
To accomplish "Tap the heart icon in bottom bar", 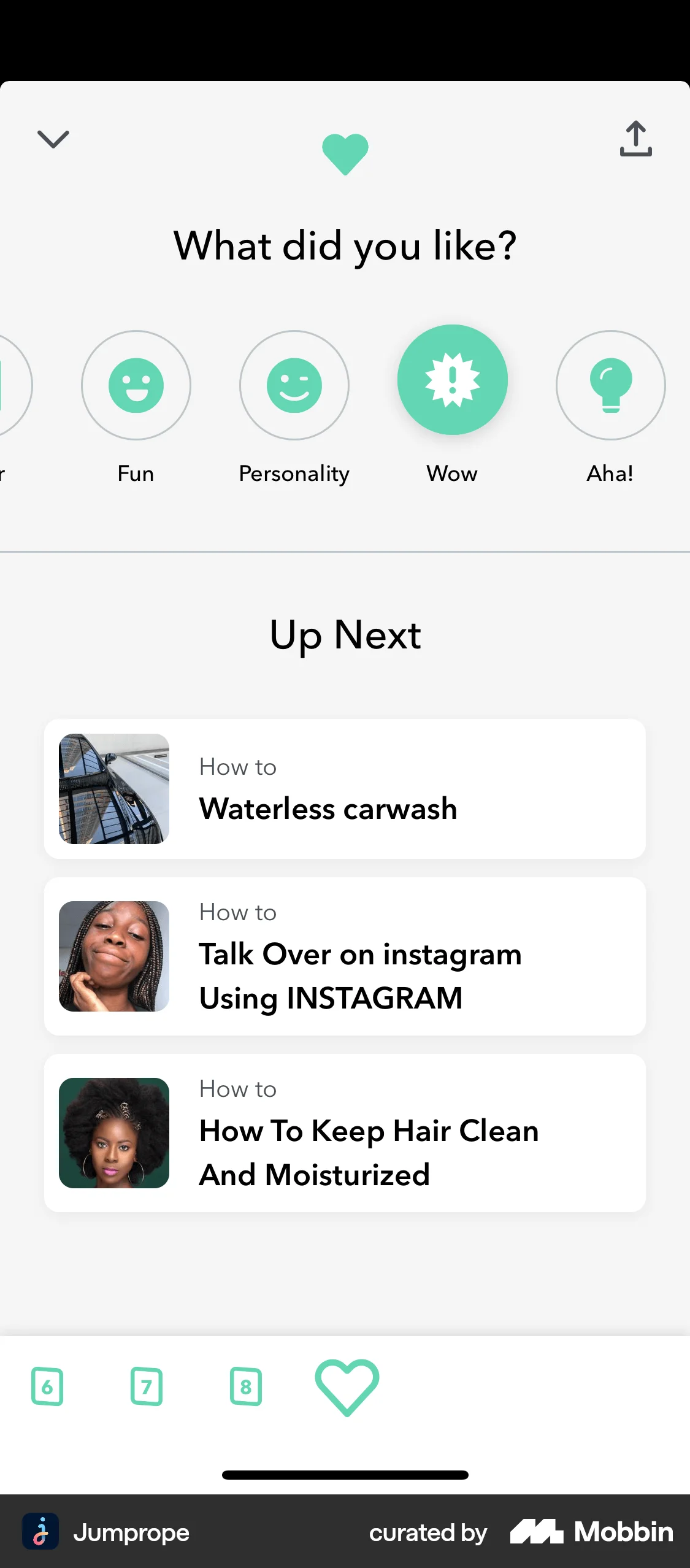I will click(347, 1387).
